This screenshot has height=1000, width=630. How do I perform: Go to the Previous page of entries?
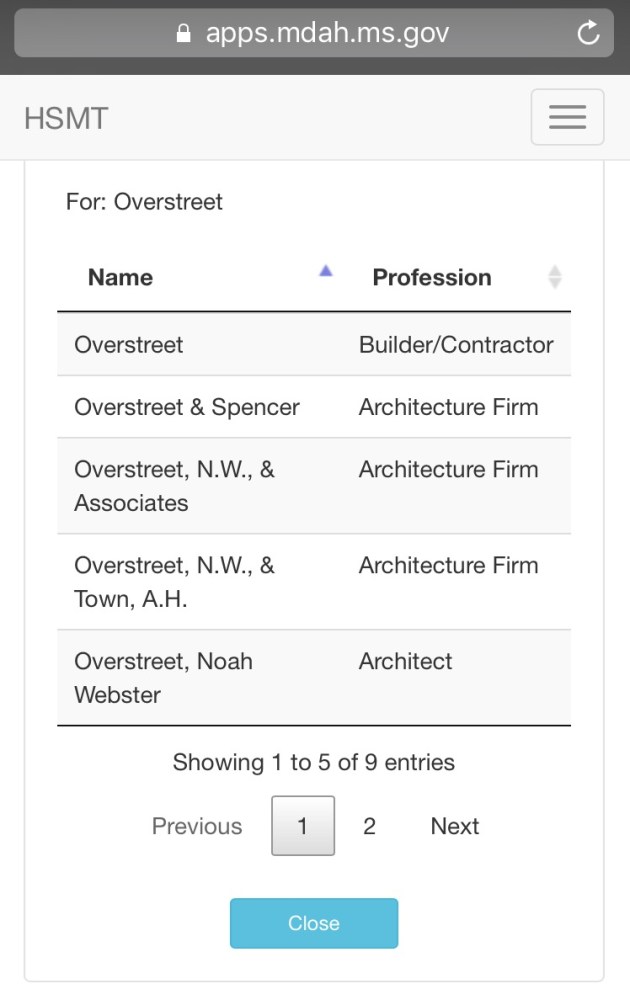(x=197, y=826)
